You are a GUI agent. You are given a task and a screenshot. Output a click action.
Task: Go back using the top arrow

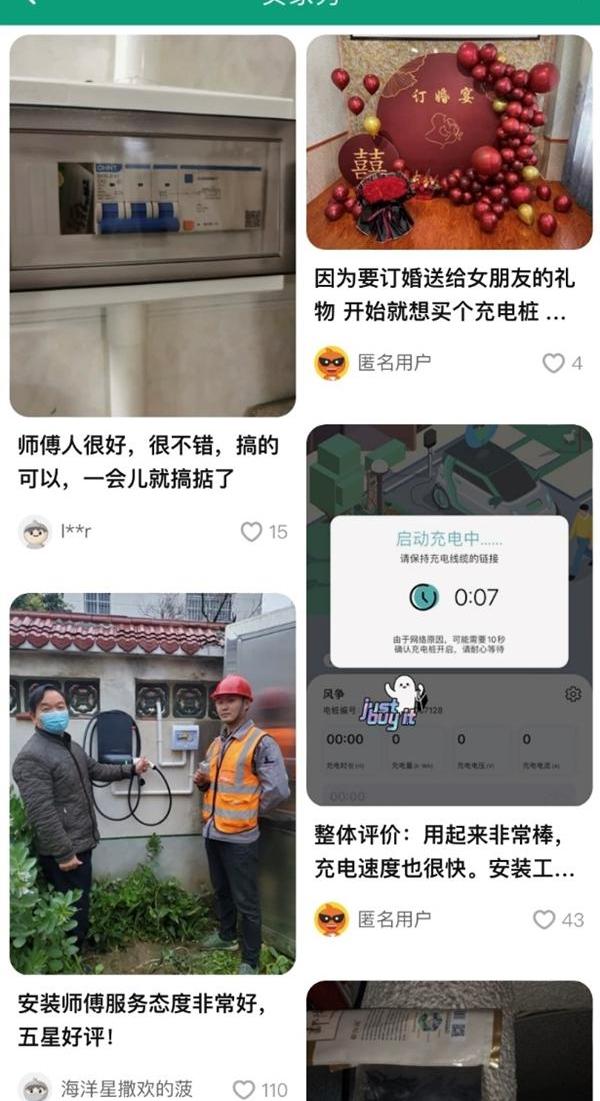[30, 3]
